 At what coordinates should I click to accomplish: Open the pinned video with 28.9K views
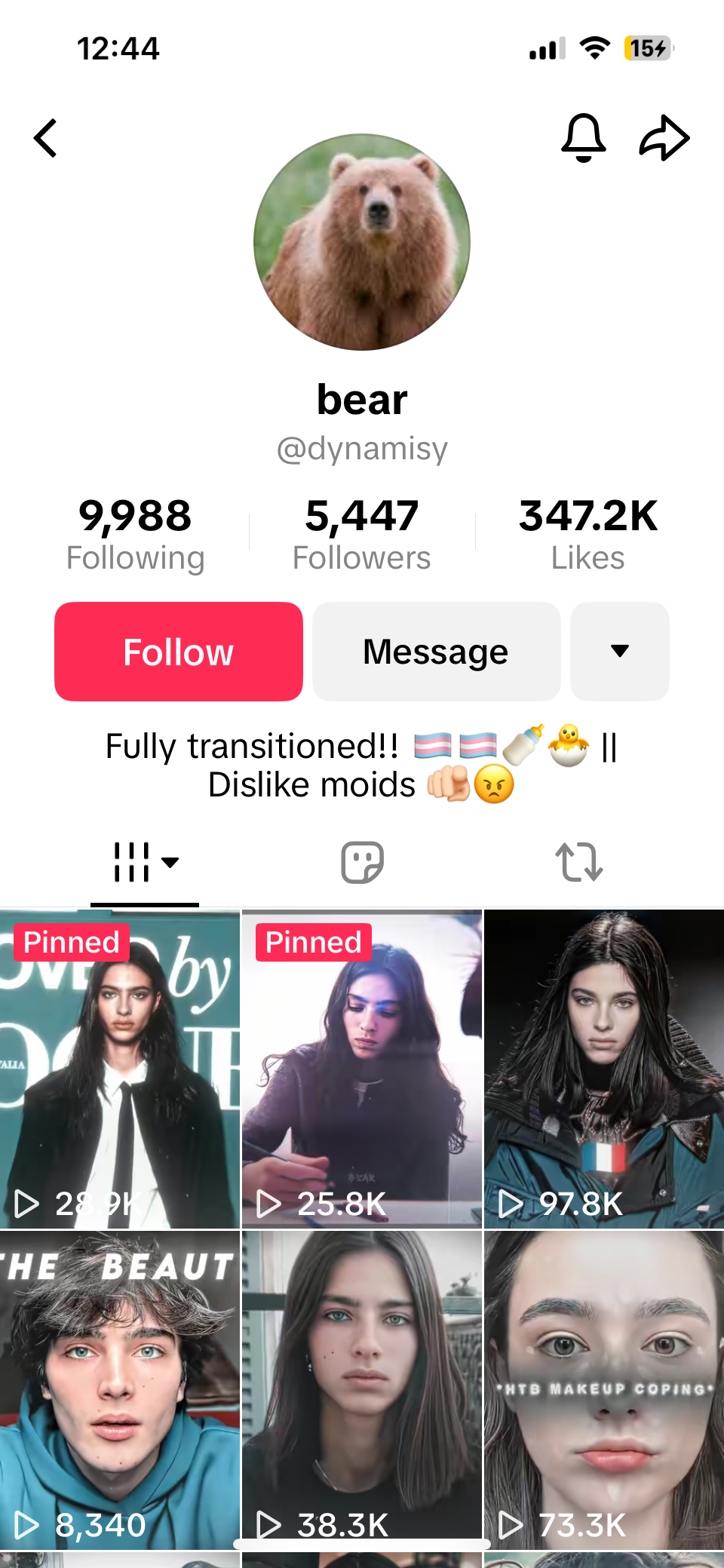pos(120,1069)
